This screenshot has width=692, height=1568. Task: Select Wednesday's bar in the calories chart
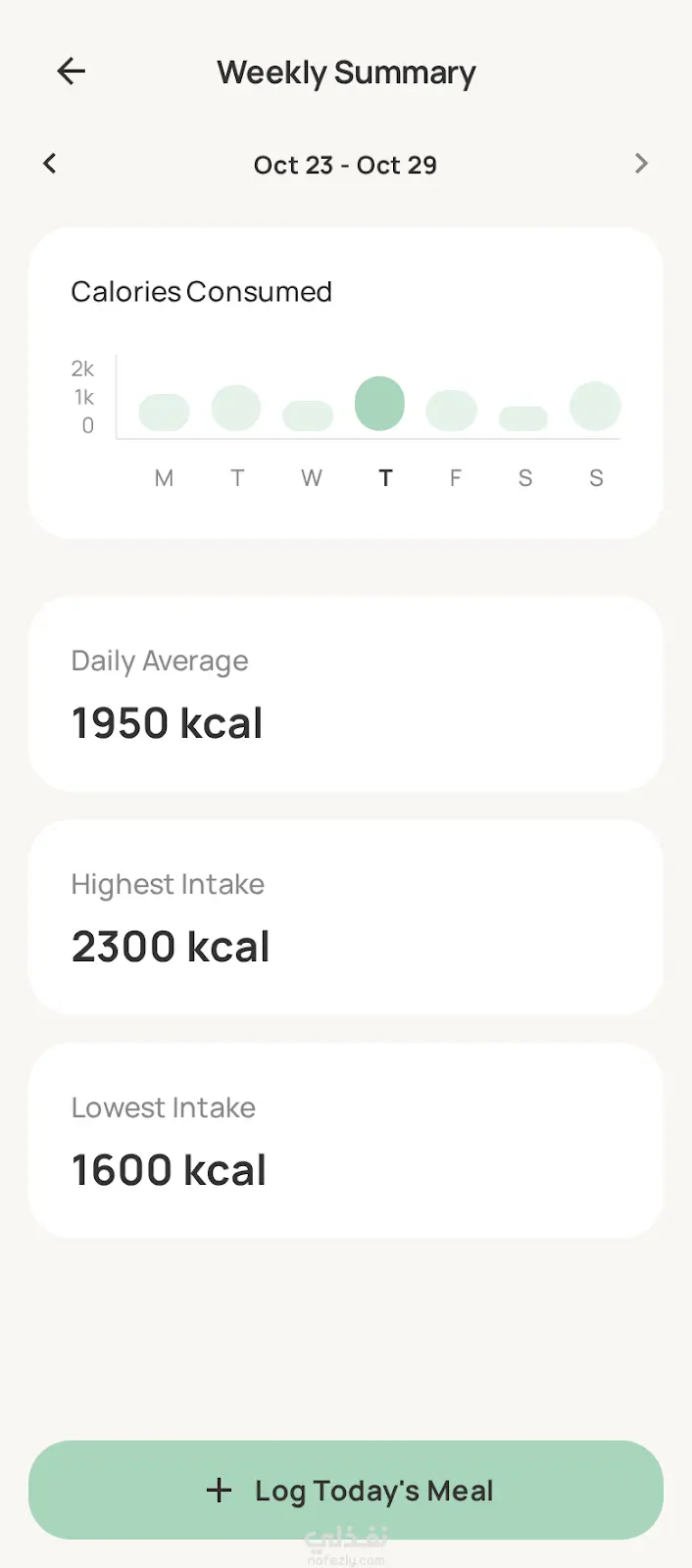point(308,416)
